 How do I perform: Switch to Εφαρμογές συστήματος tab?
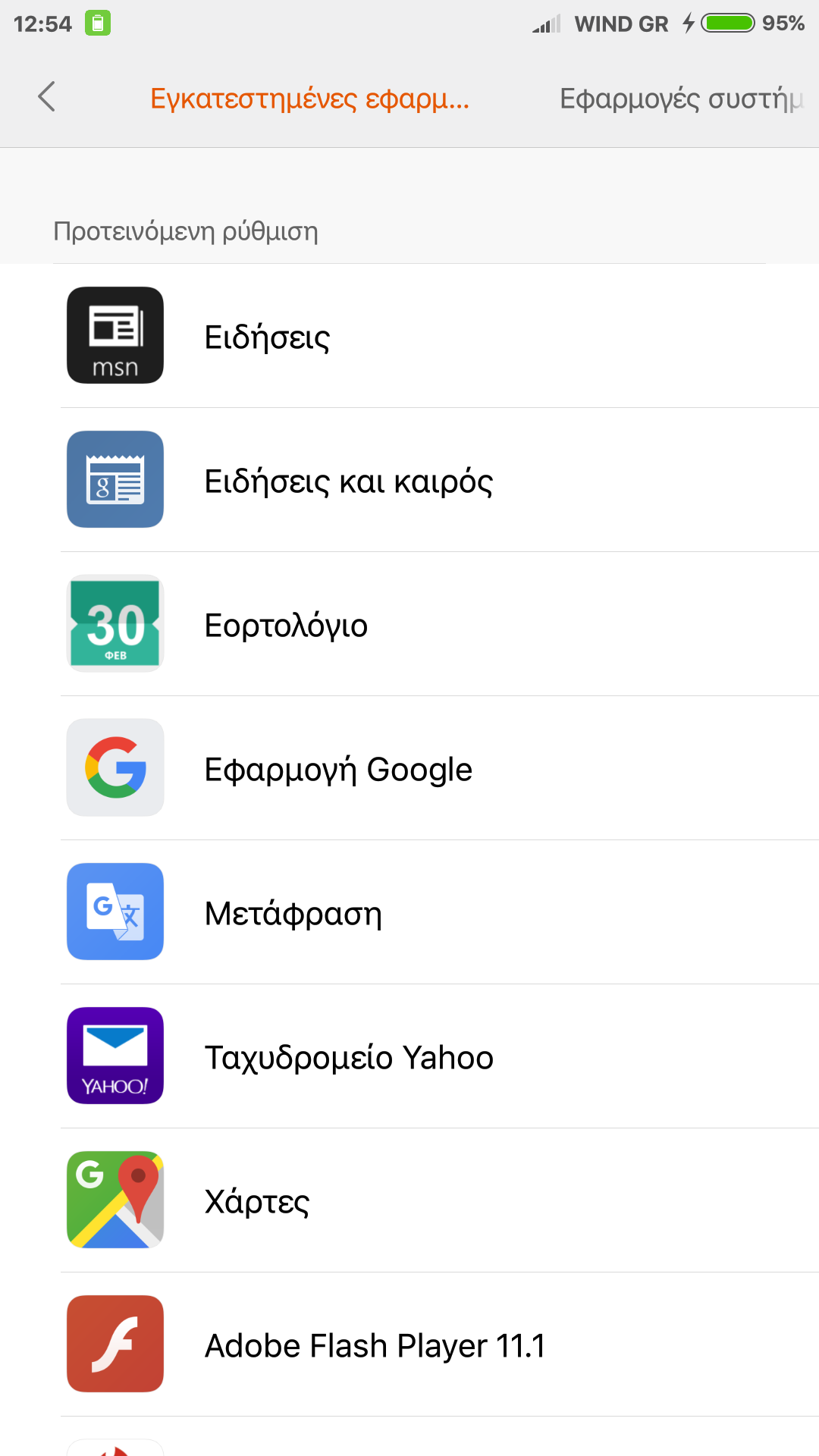tap(680, 99)
